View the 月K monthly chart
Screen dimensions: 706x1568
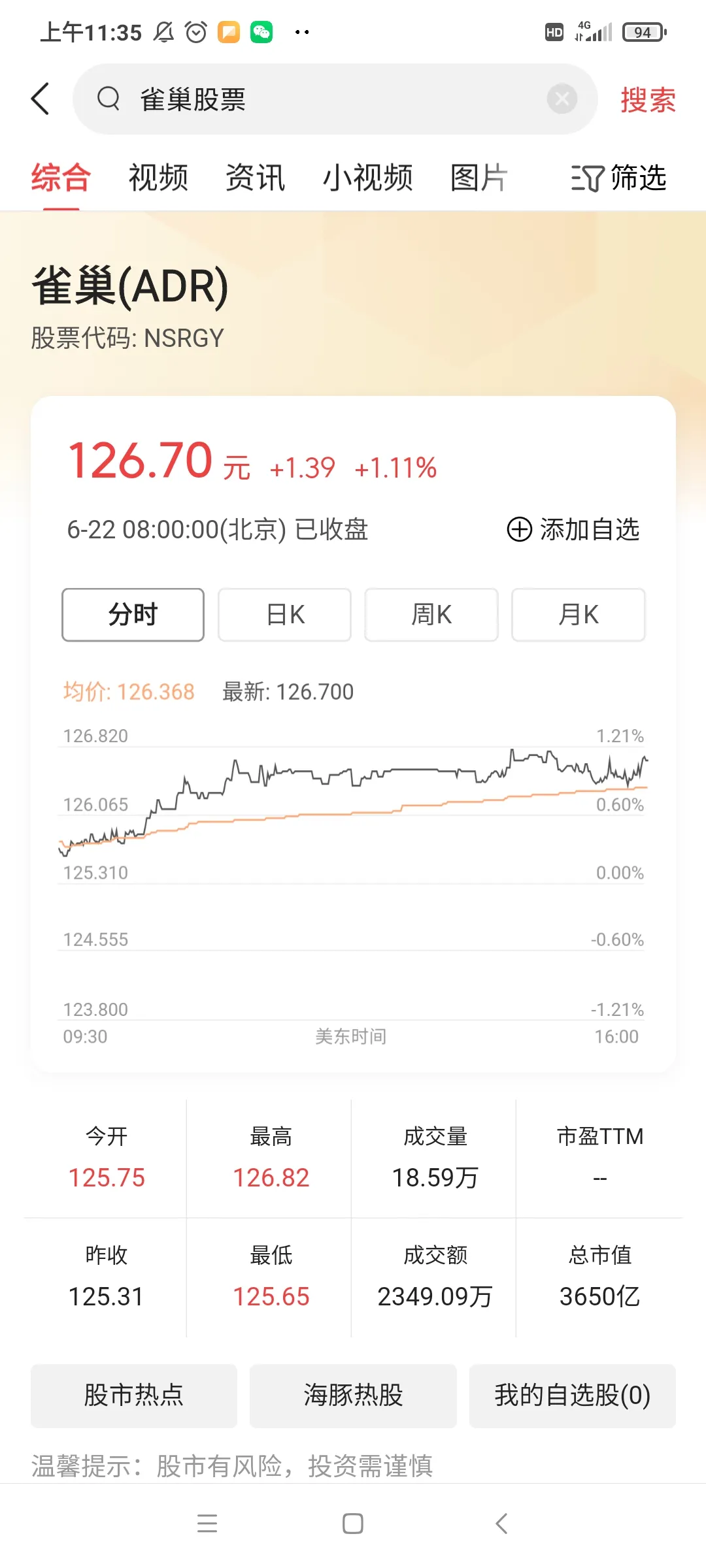[x=579, y=615]
